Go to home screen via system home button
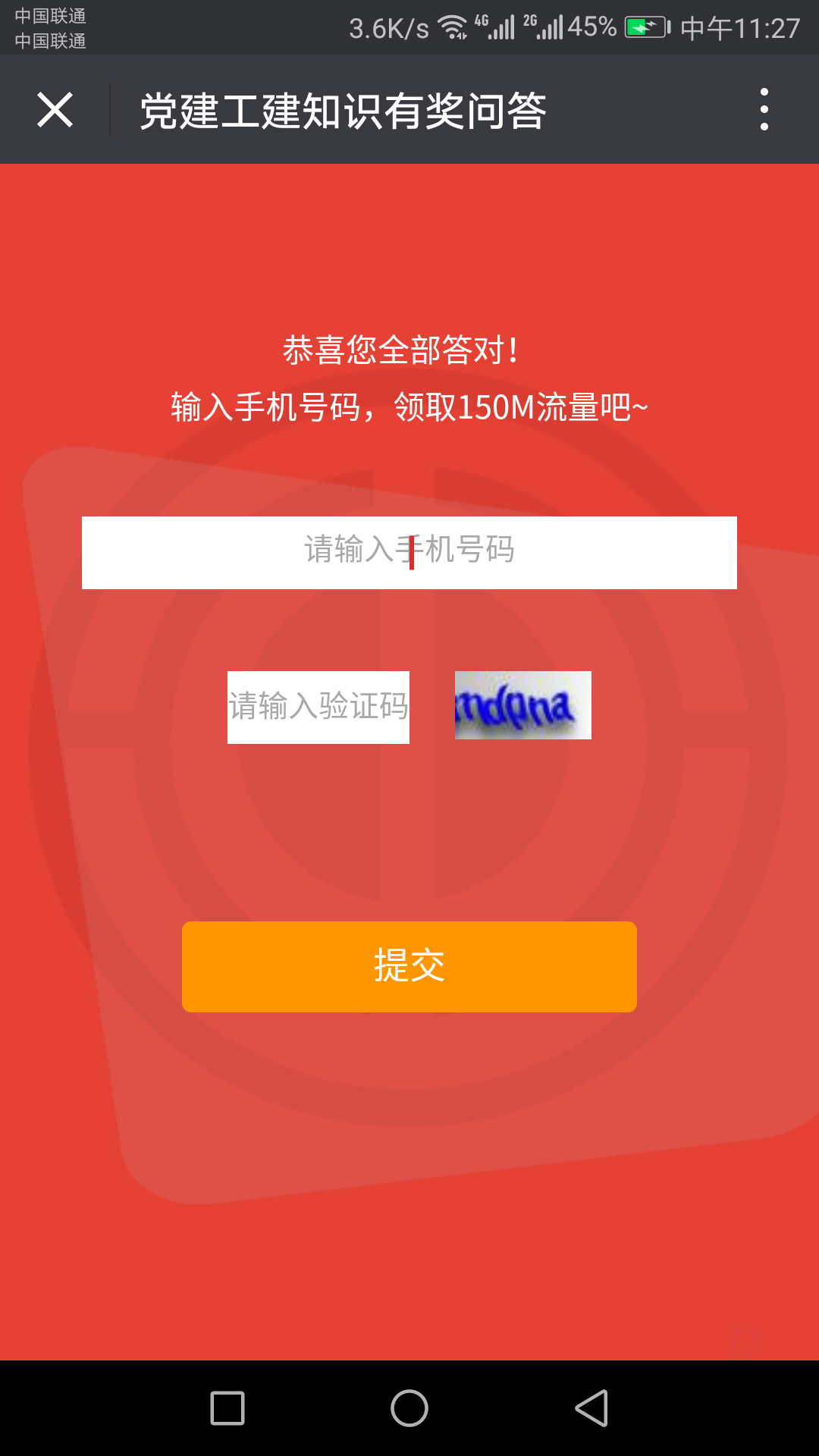Viewport: 819px width, 1456px height. coord(409,1408)
